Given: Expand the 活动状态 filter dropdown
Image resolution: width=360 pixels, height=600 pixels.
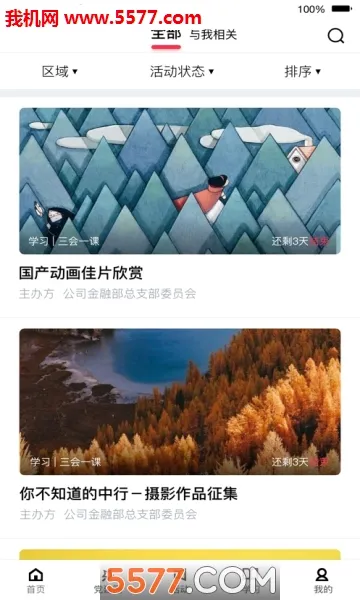Looking at the screenshot, I should pos(182,72).
